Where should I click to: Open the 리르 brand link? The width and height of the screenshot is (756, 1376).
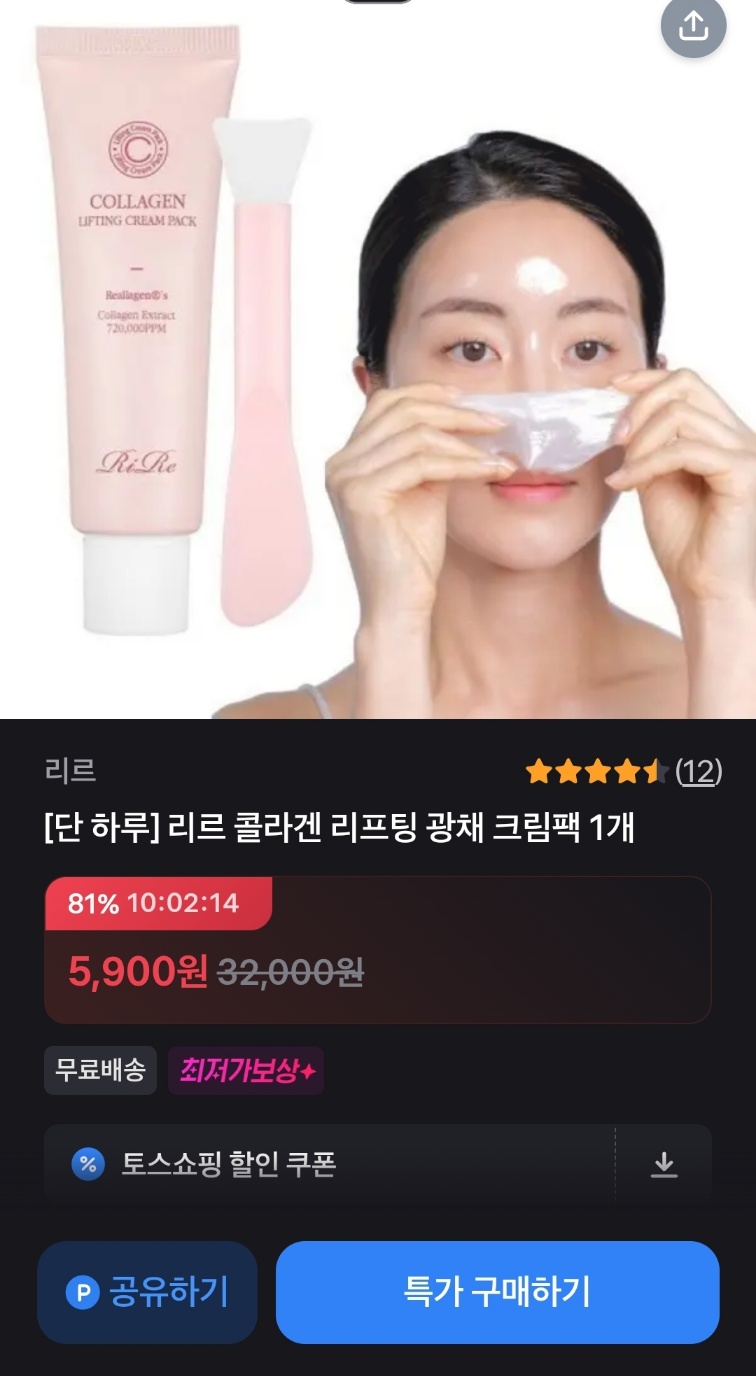pyautogui.click(x=70, y=771)
